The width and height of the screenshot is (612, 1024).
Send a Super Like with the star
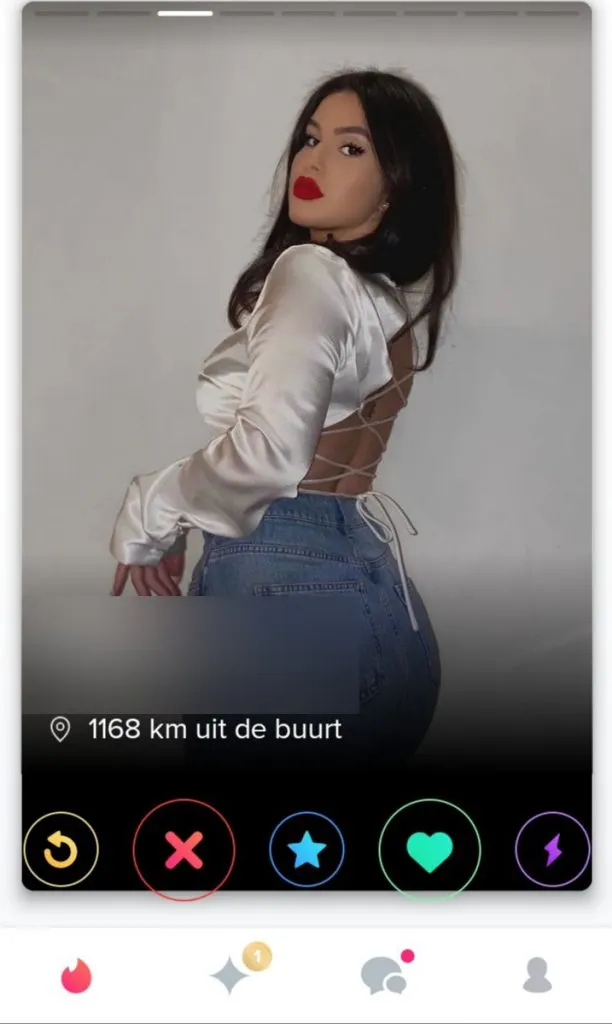(x=307, y=850)
